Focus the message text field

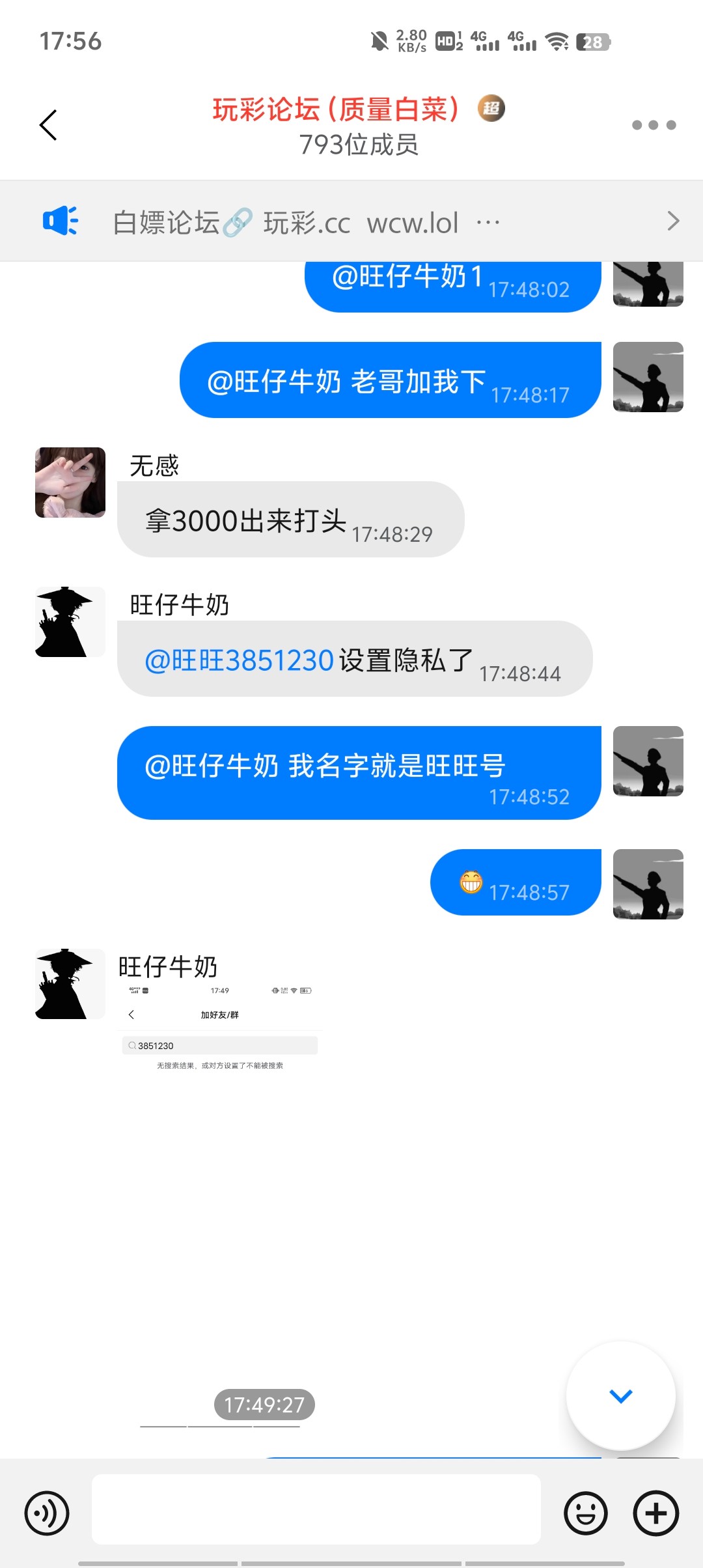pos(316,1509)
